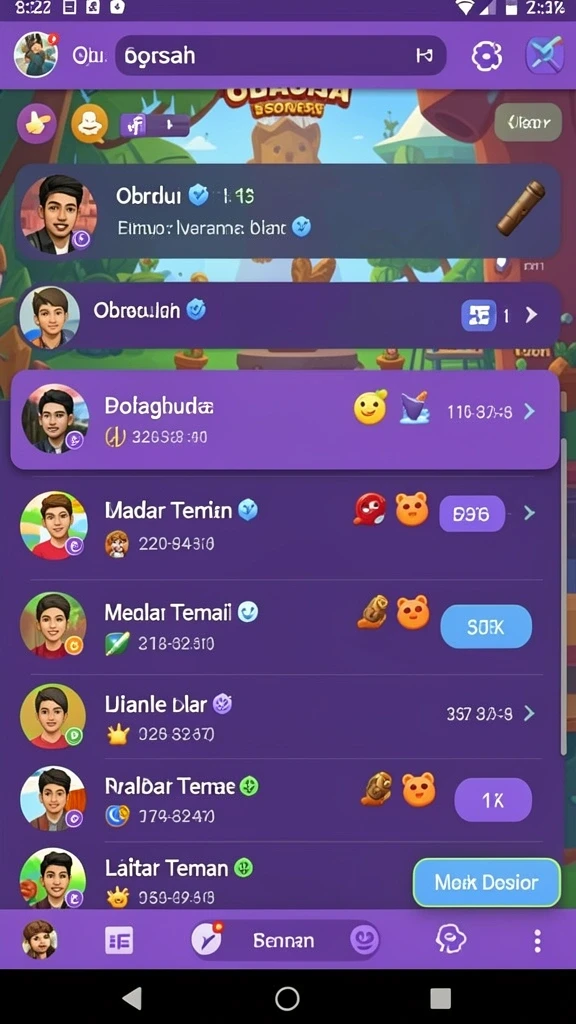
Task: Tap the Mork Dosior button
Action: (x=487, y=883)
